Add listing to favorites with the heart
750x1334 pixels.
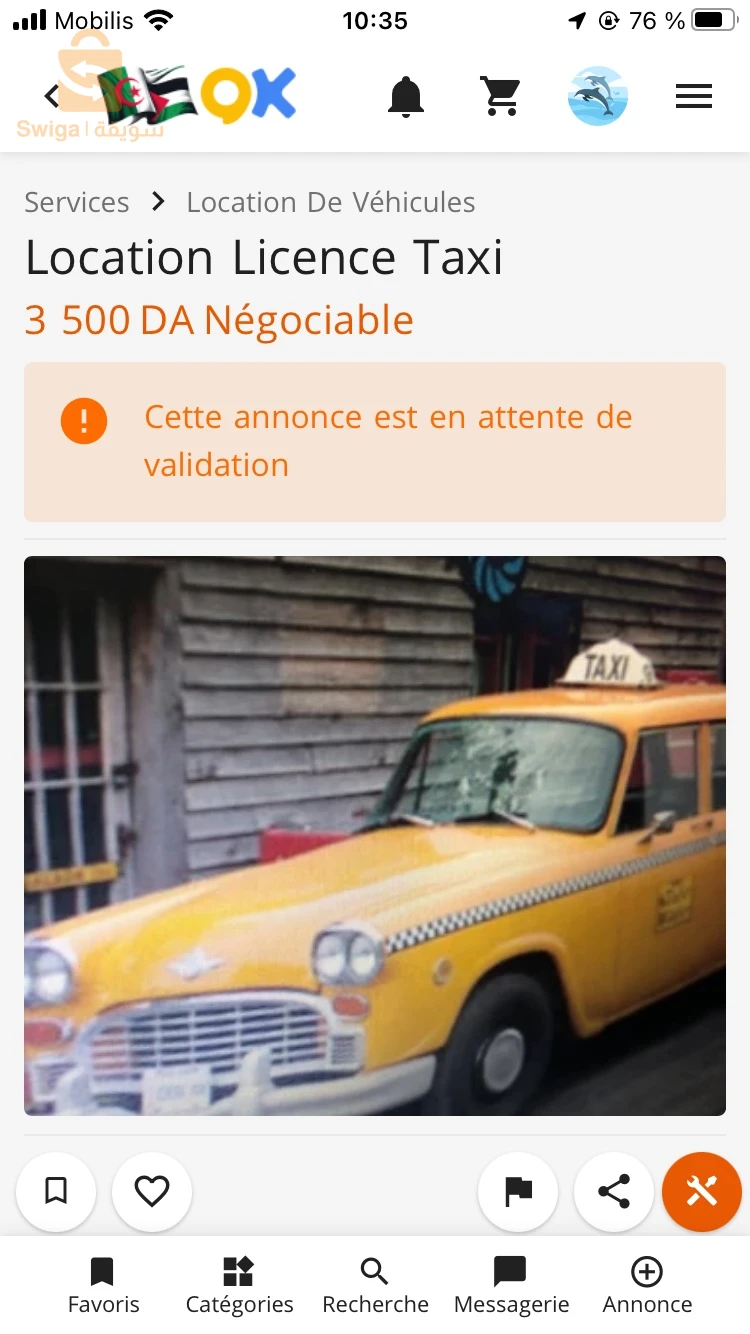click(x=151, y=1191)
